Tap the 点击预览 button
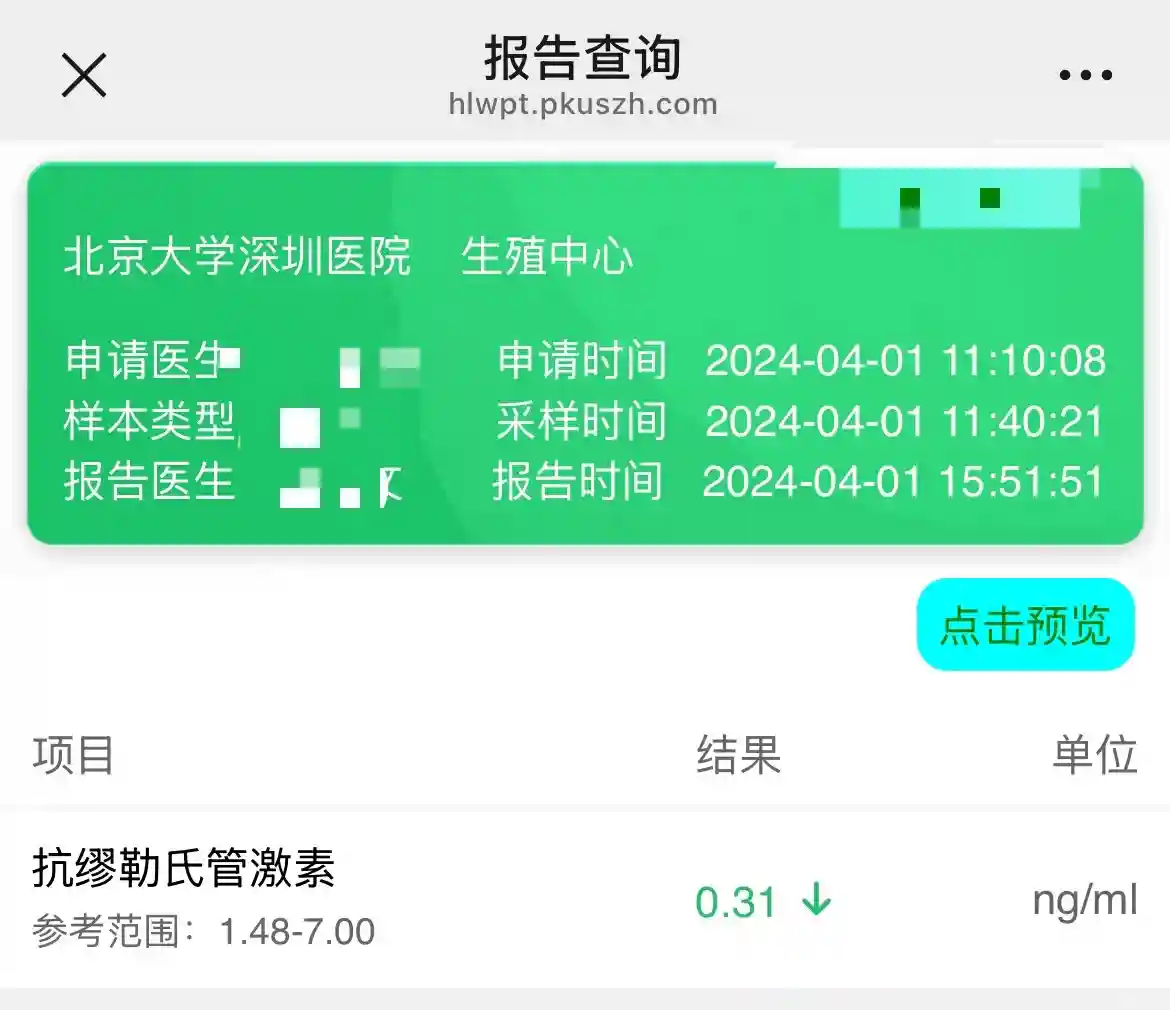The height and width of the screenshot is (1010, 1170). click(1025, 625)
